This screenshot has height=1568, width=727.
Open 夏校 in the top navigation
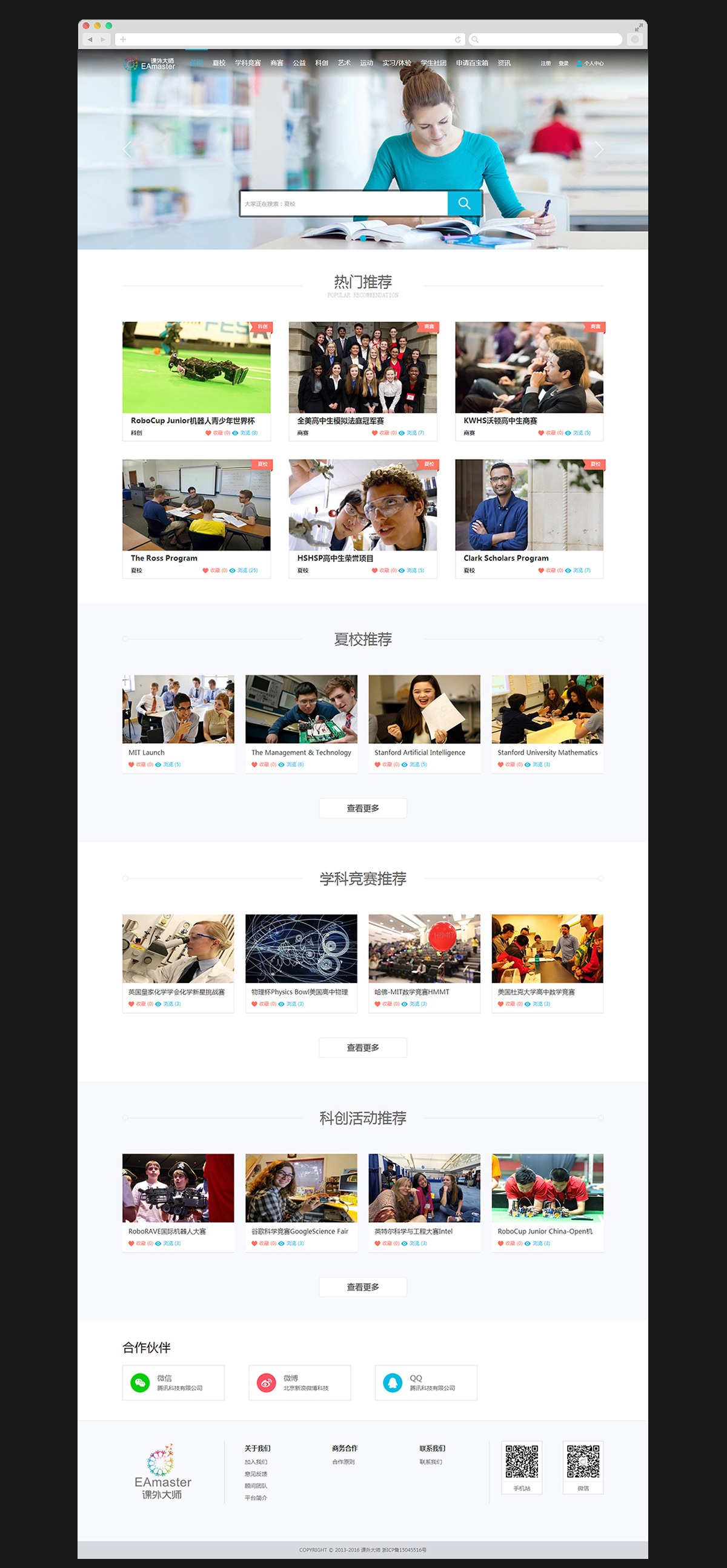tap(219, 64)
